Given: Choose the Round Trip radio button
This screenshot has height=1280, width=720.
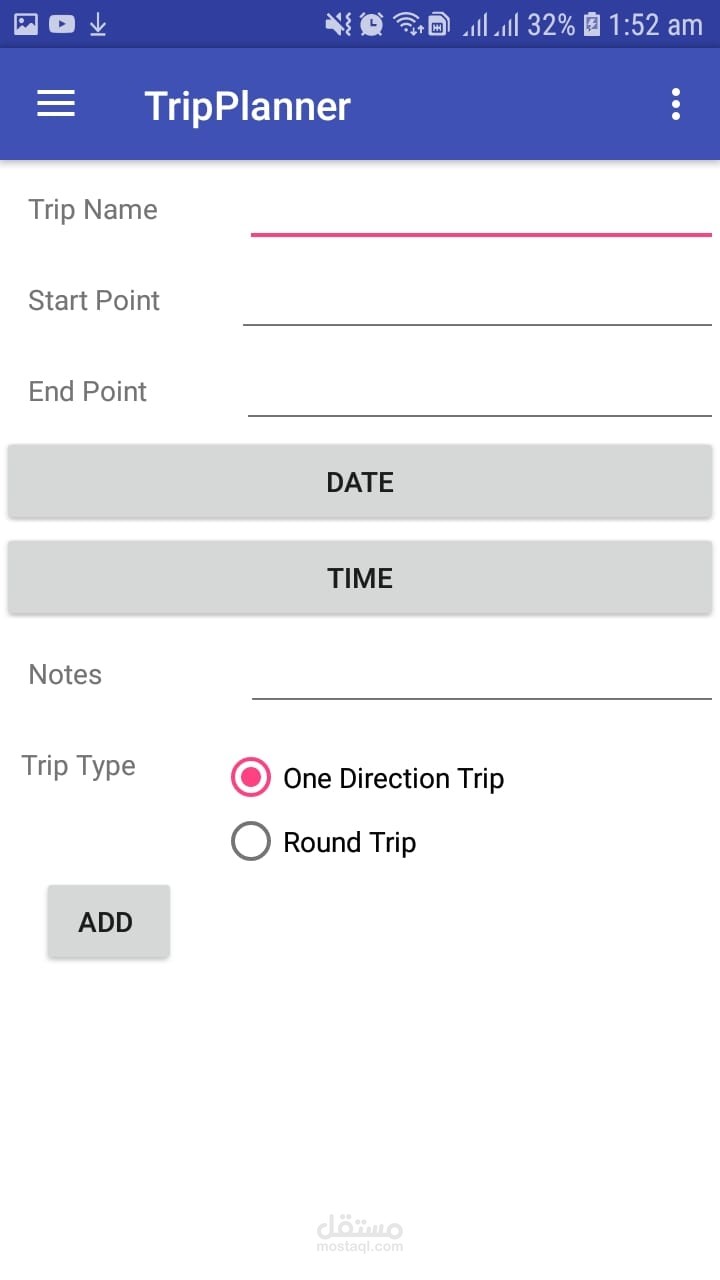Looking at the screenshot, I should point(251,842).
